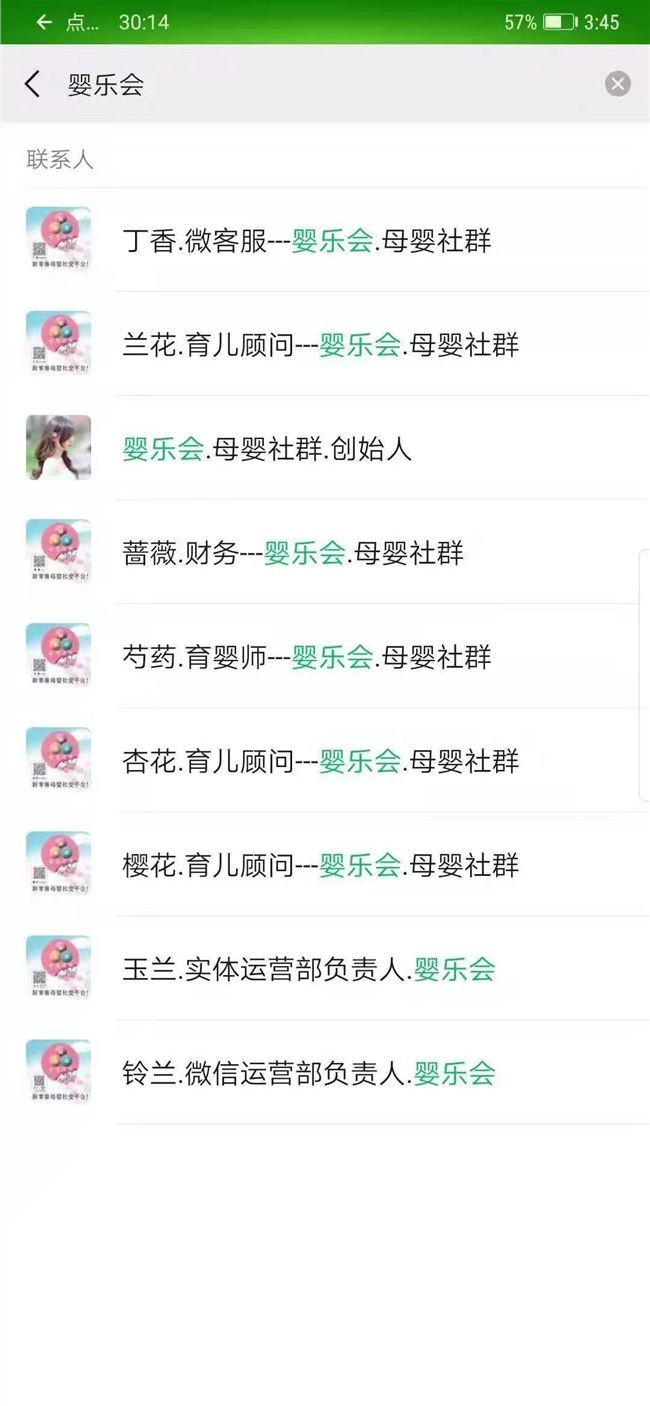Clear the 婴乐会 search text
The image size is (650, 1406).
pos(617,85)
